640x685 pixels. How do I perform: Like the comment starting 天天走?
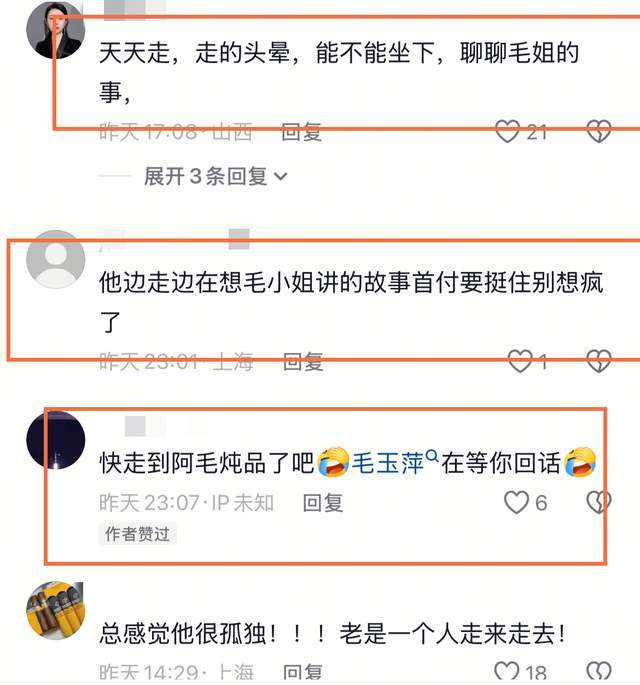509,131
